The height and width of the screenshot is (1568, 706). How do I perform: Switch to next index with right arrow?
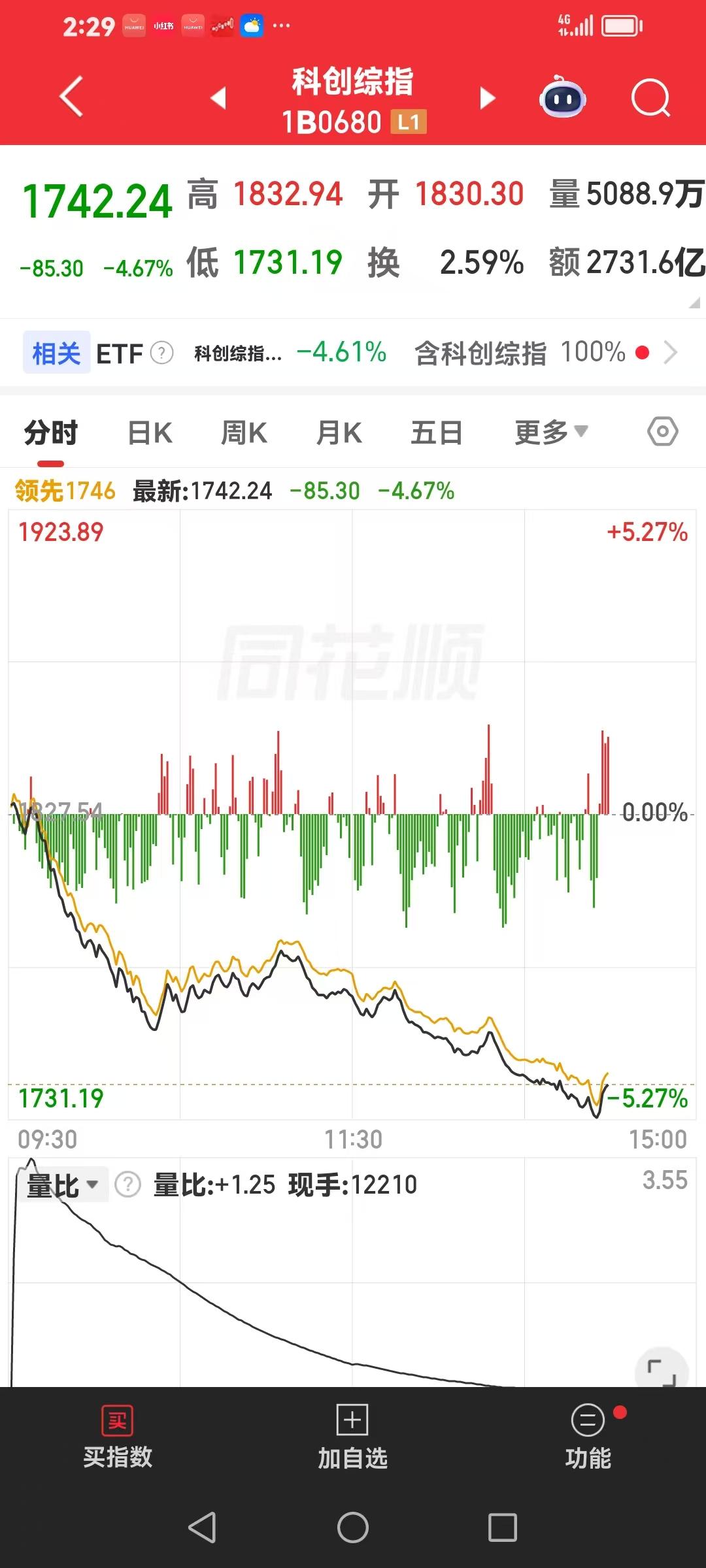click(x=486, y=97)
